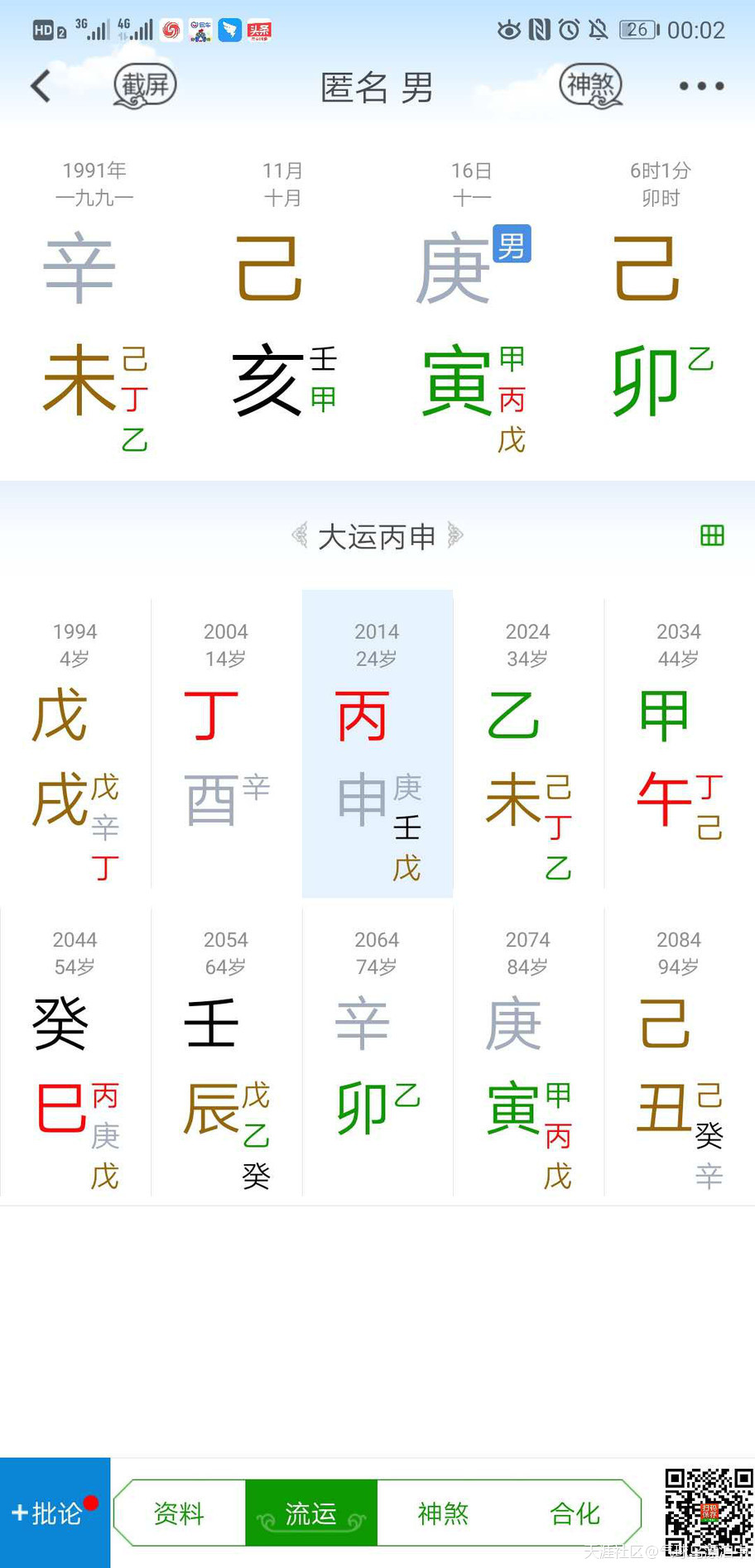Open the 神煞 bubble in header

(x=591, y=86)
